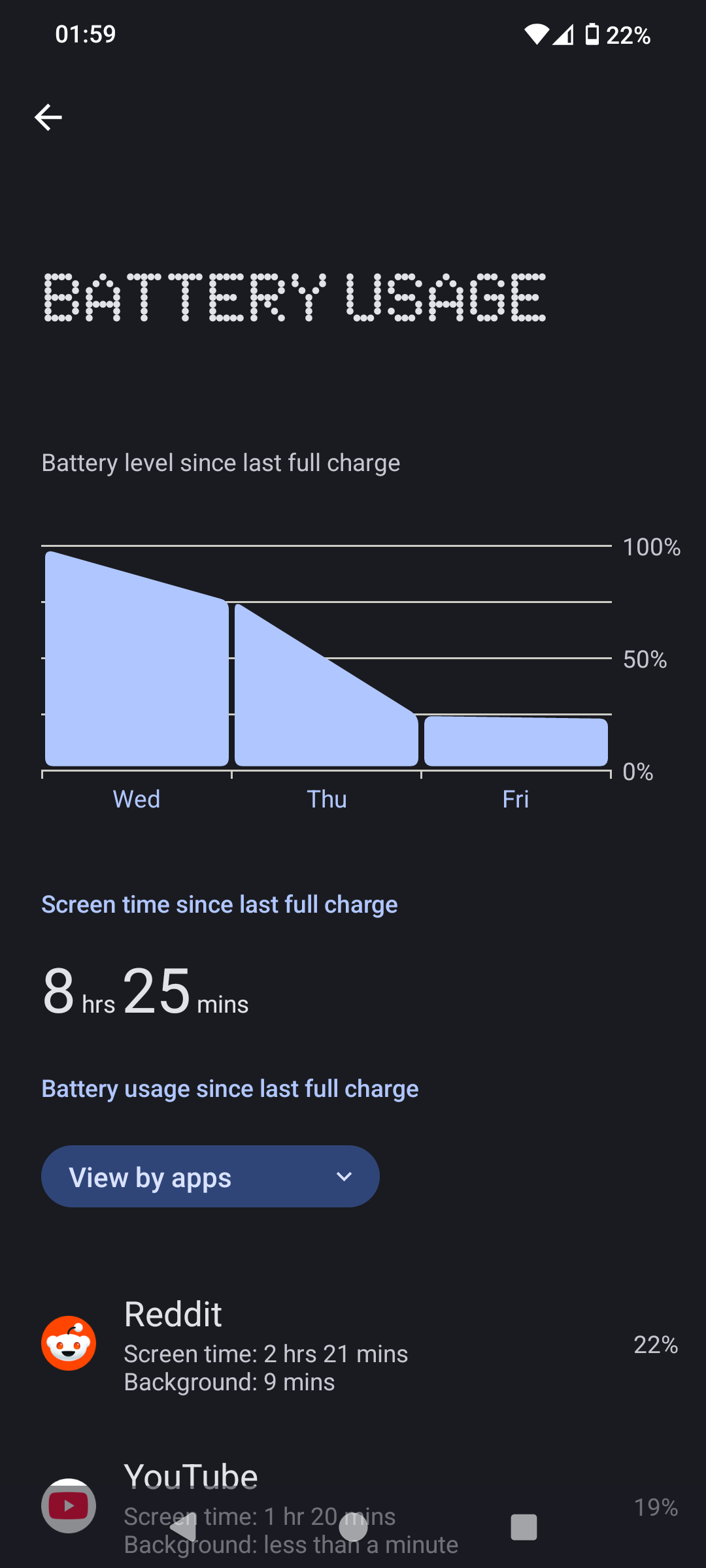Select the Fri battery chart bar

click(x=516, y=741)
